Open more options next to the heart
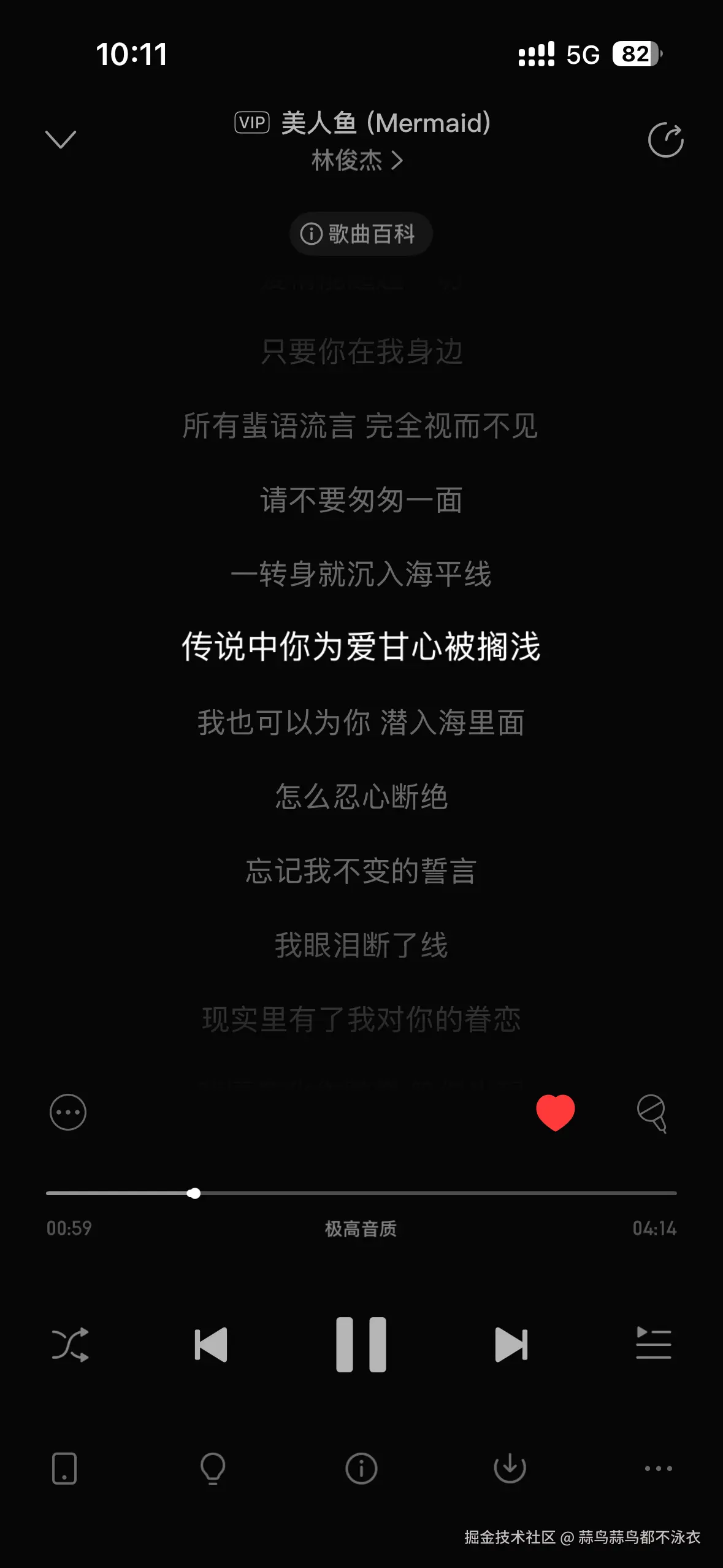 coord(67,1112)
